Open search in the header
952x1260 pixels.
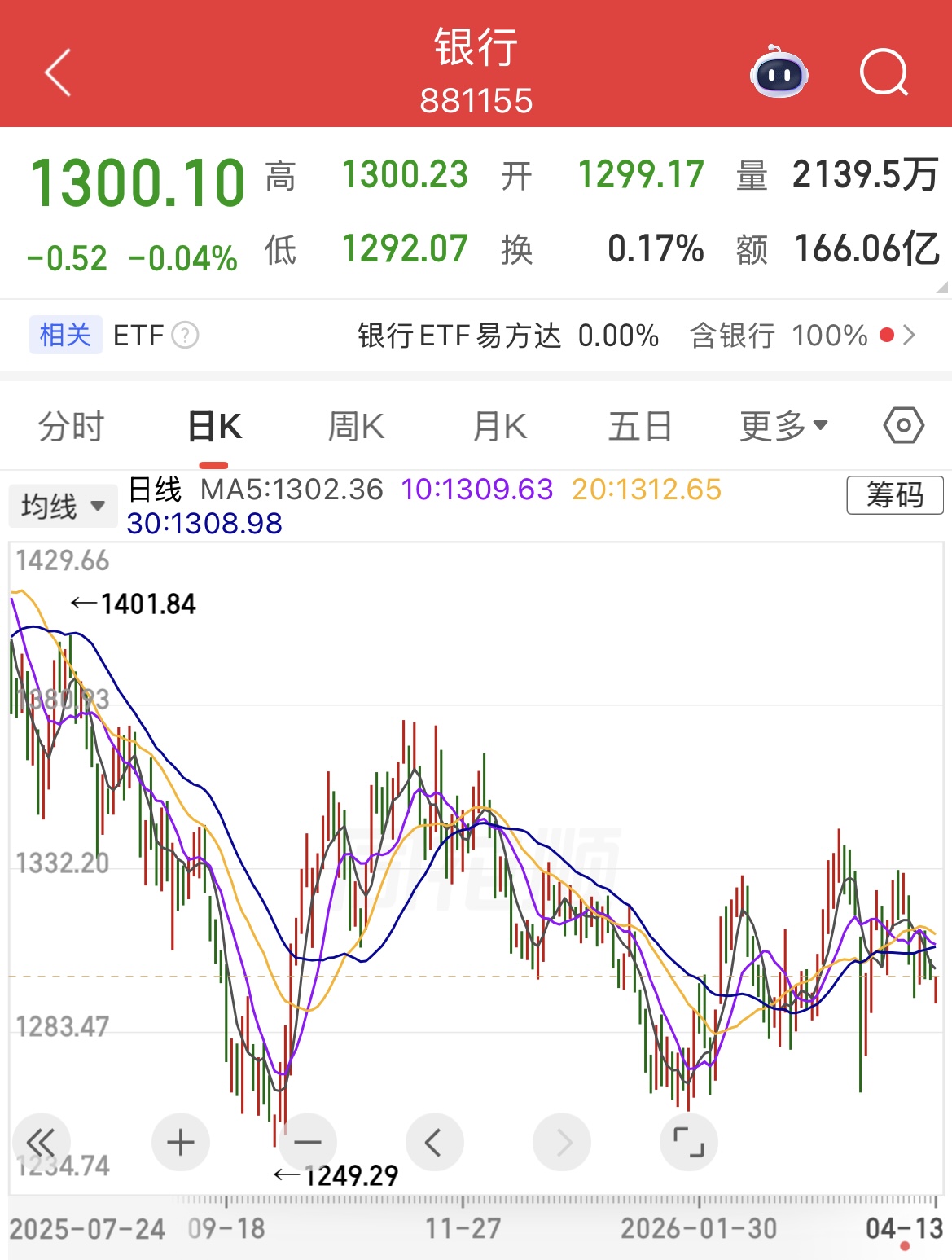[x=884, y=73]
